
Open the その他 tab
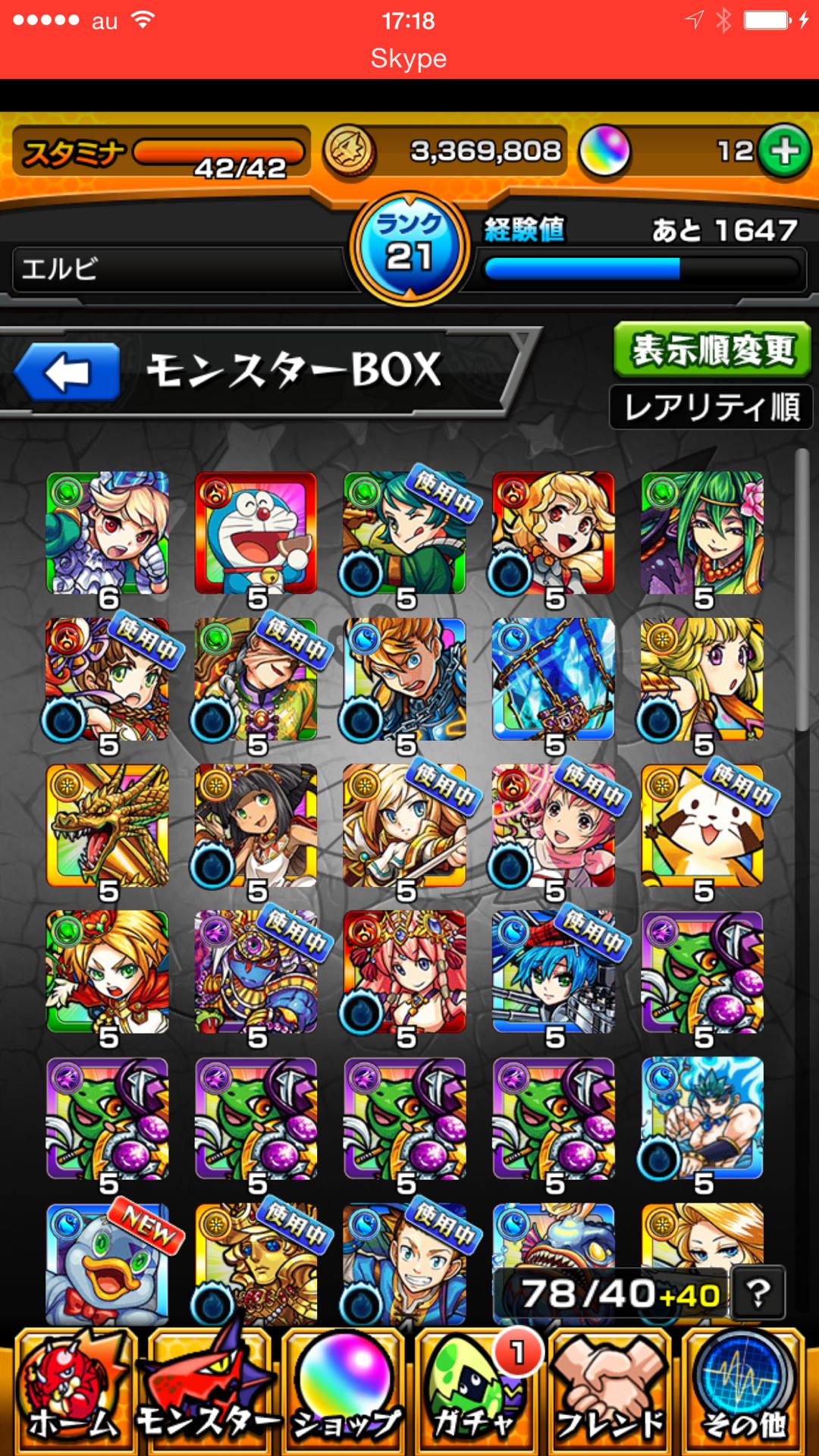click(745, 1394)
